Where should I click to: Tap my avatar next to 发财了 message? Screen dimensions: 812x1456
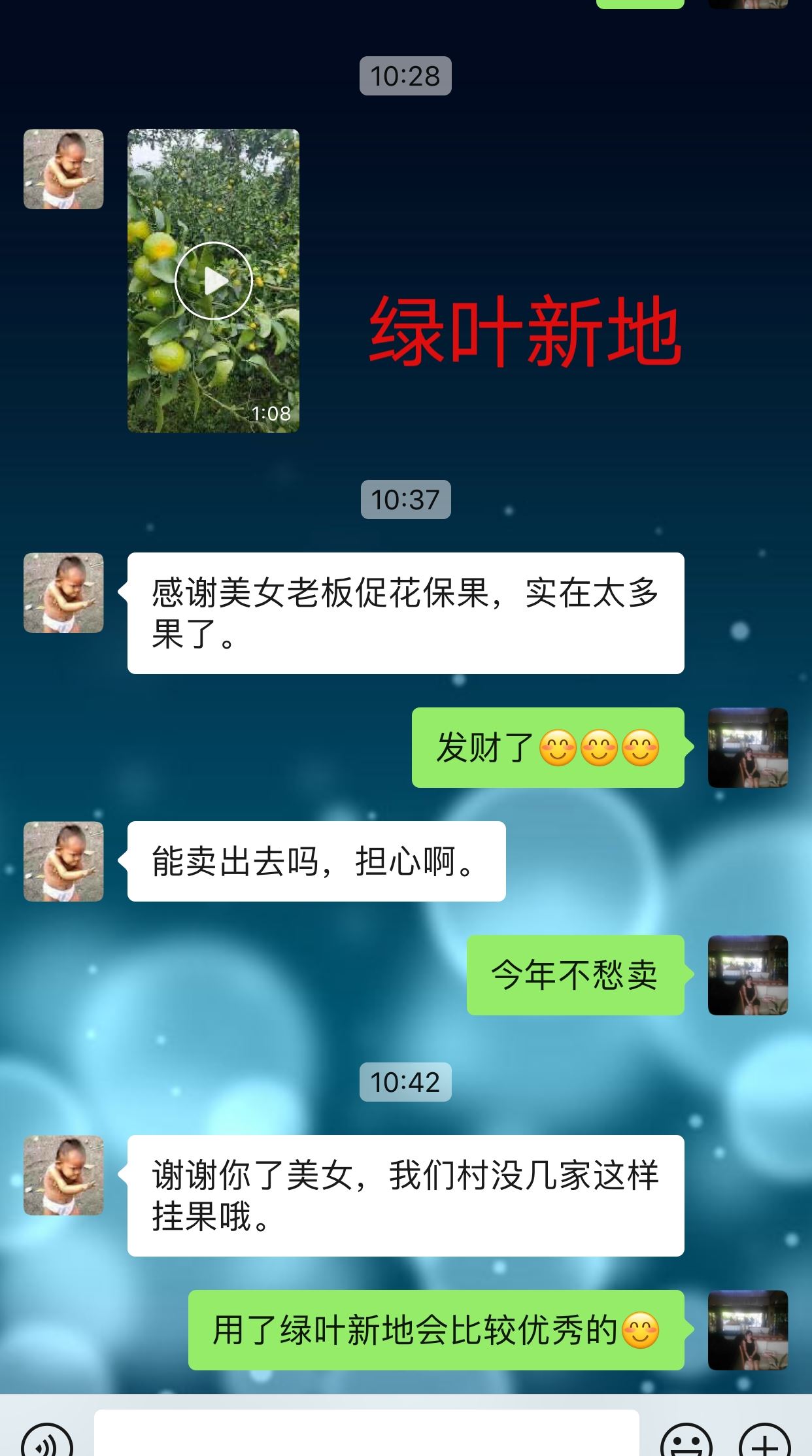pos(747,747)
